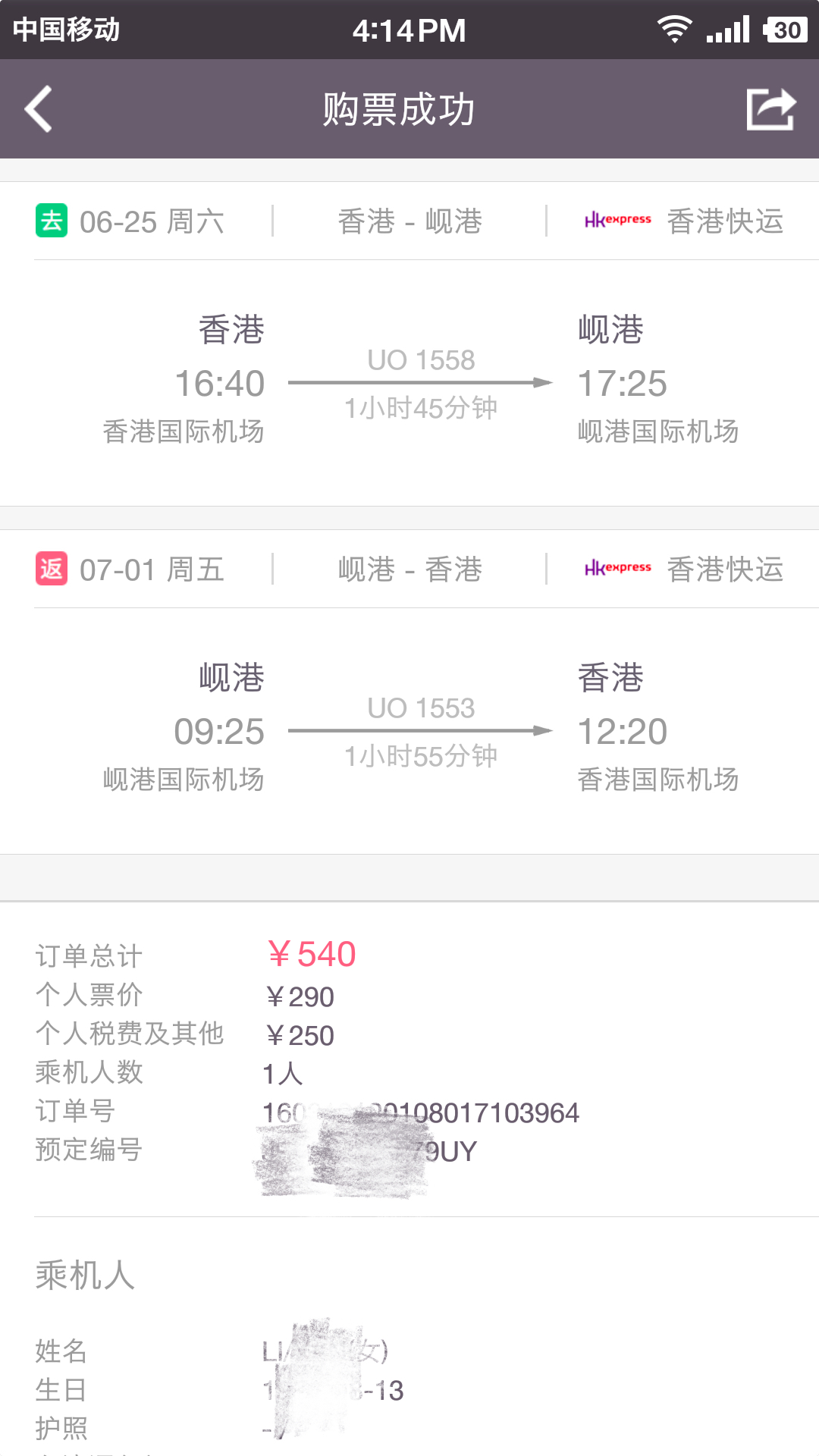Tap the battery indicator in the status bar
This screenshot has width=819, height=1456.
tap(786, 30)
